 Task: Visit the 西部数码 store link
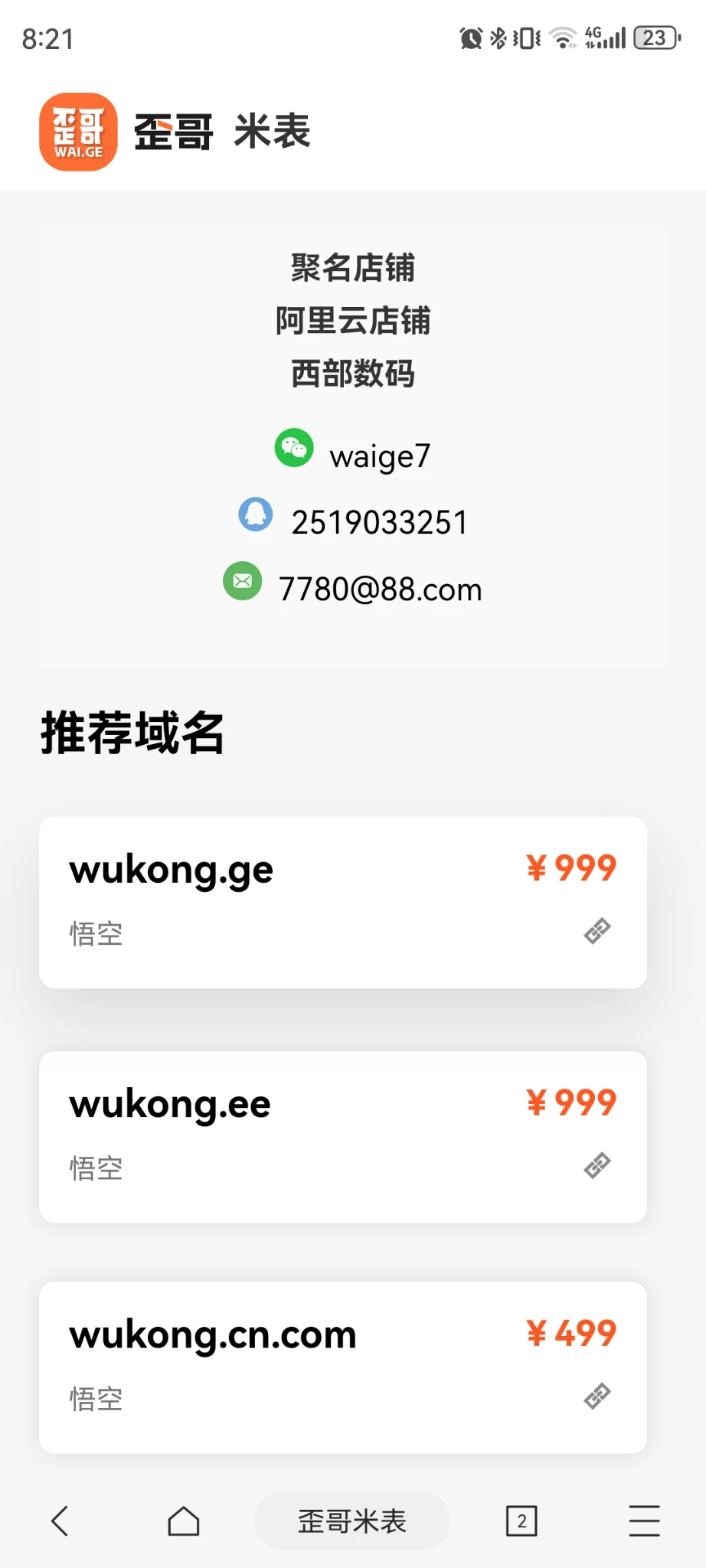[x=353, y=374]
